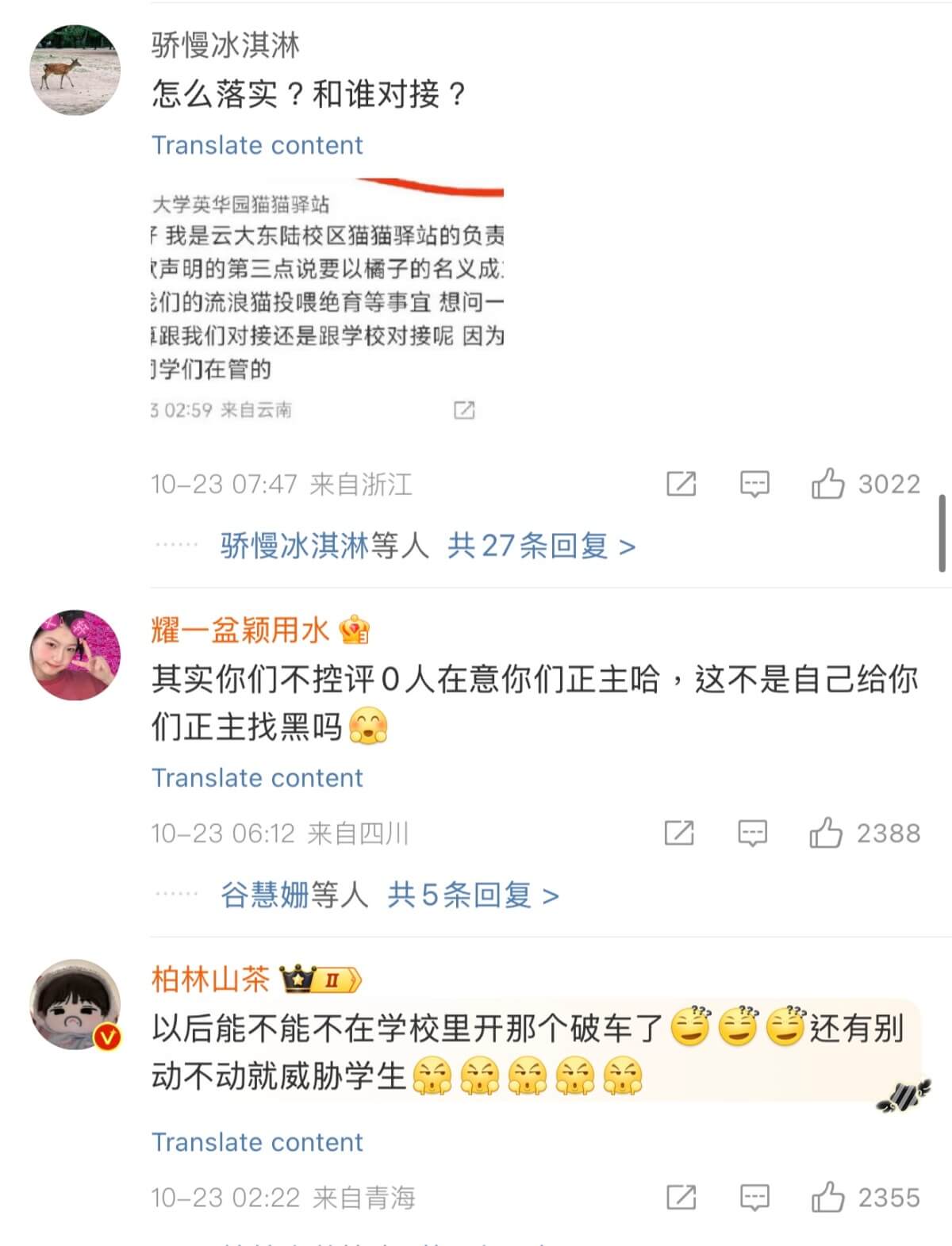Screen dimensions: 952x1246
Task: Like the comment with 2388 likes
Action: (x=826, y=833)
